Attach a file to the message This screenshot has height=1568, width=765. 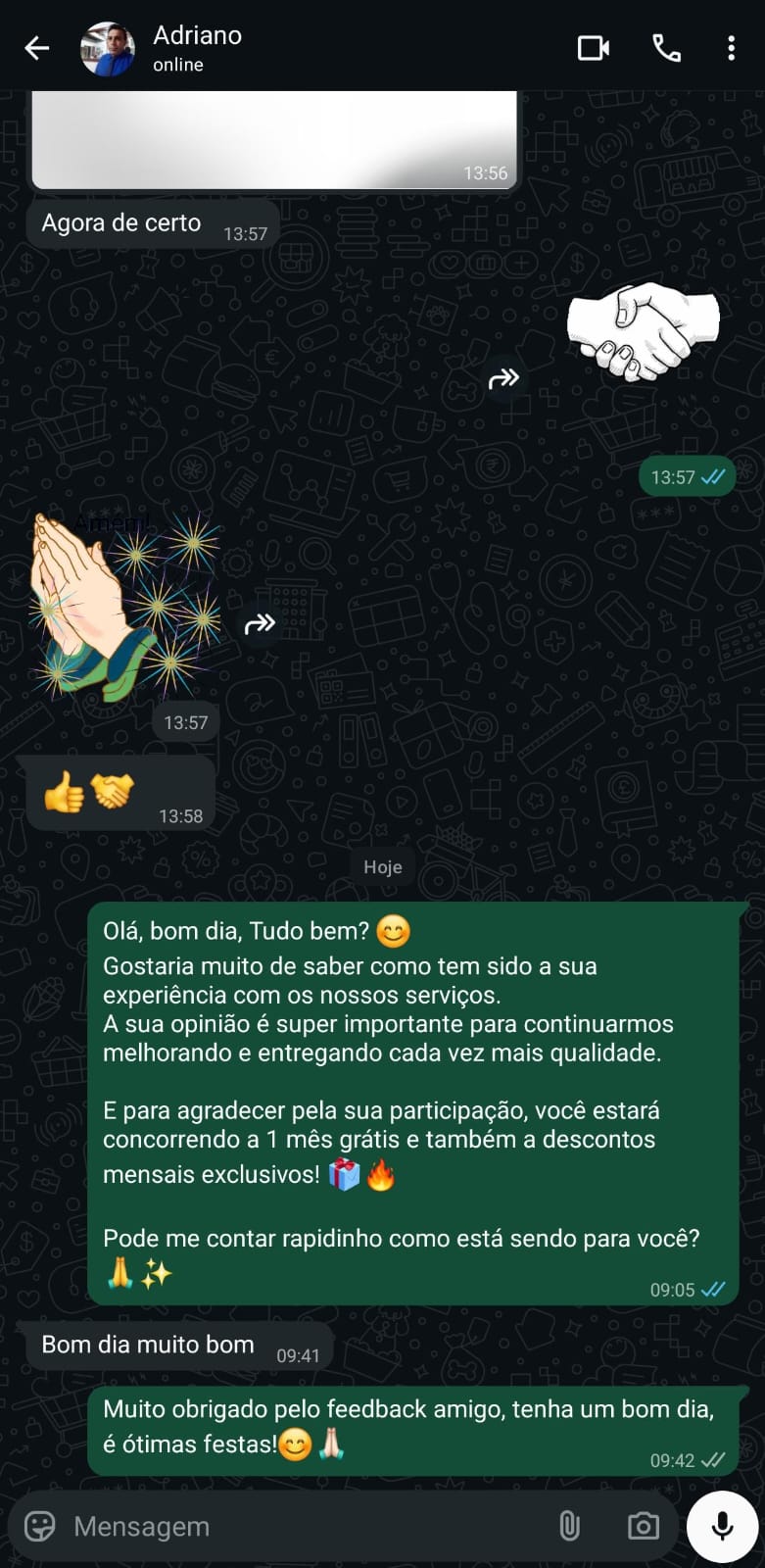pos(569,1526)
